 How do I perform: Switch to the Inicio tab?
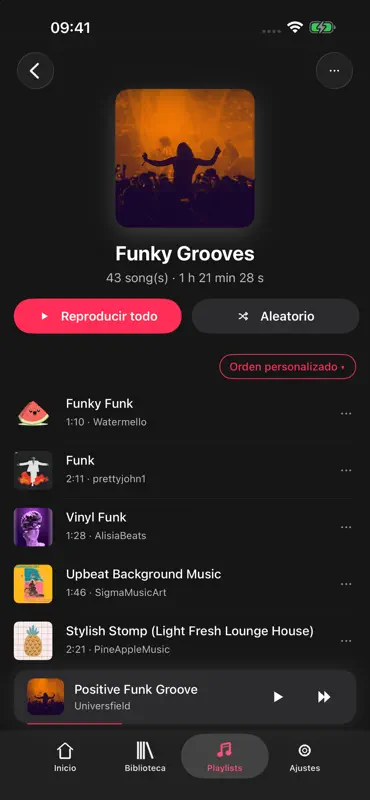click(65, 757)
